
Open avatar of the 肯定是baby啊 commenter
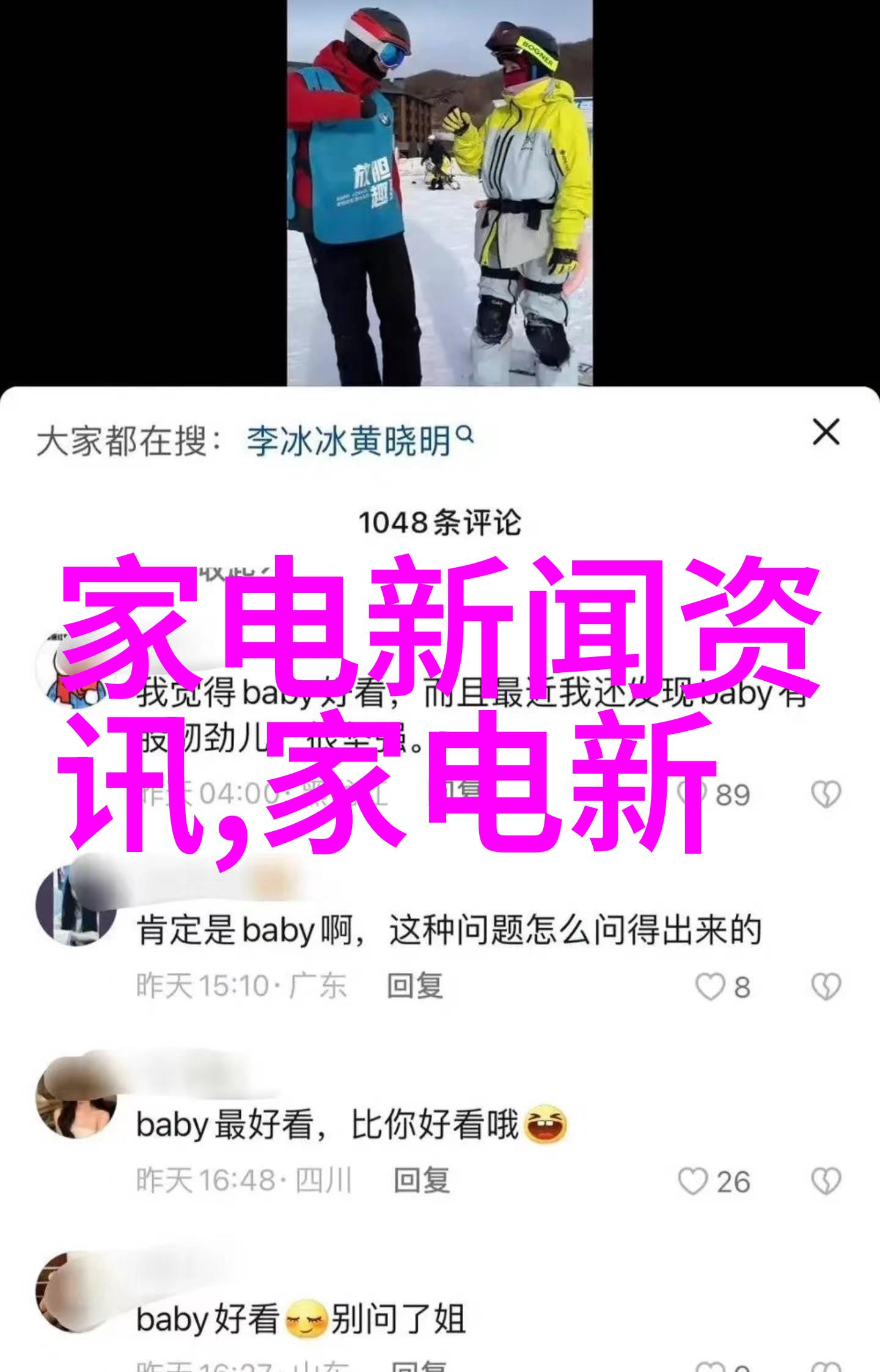click(76, 904)
